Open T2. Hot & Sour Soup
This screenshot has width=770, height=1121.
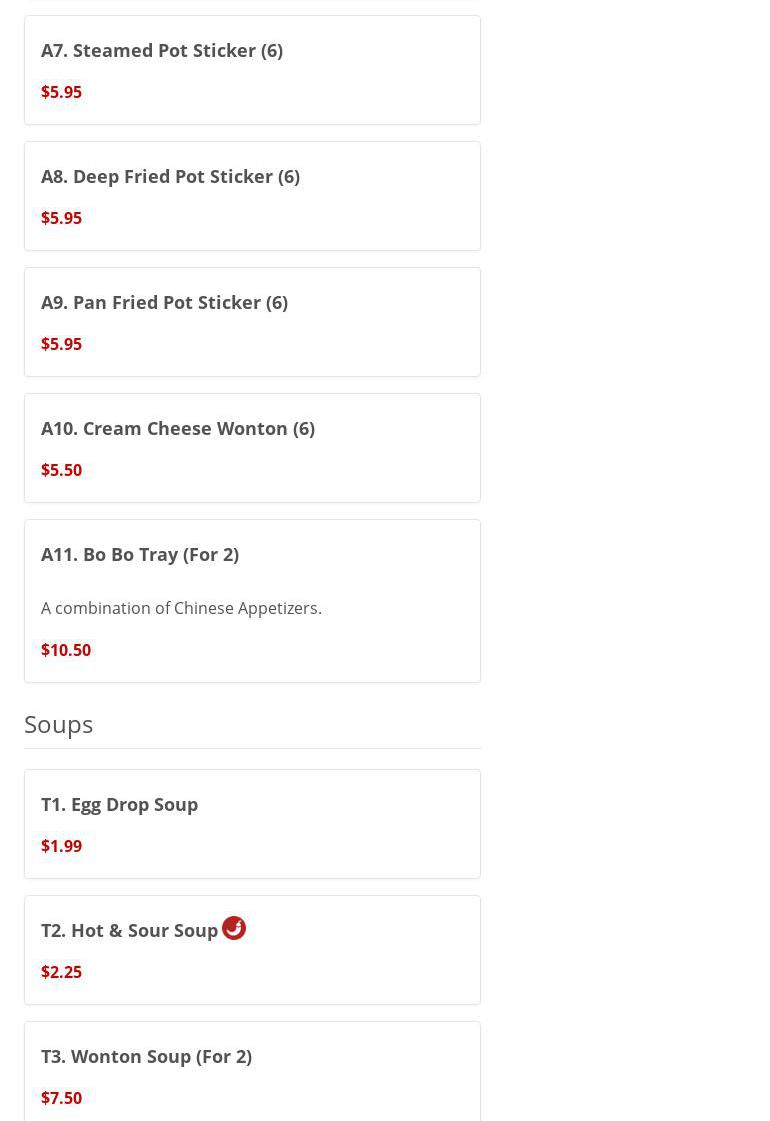click(x=252, y=950)
